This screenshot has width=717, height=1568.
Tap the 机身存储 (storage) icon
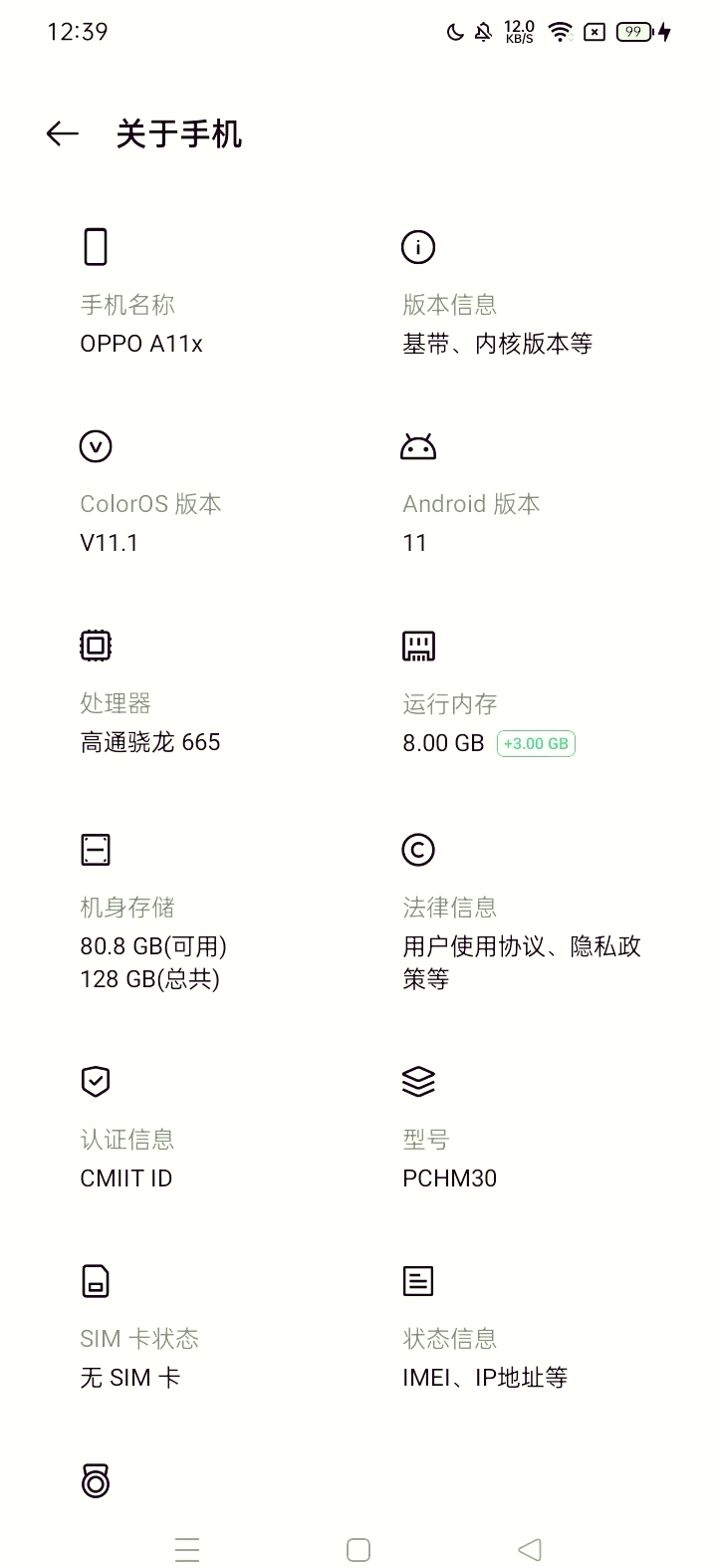point(95,848)
